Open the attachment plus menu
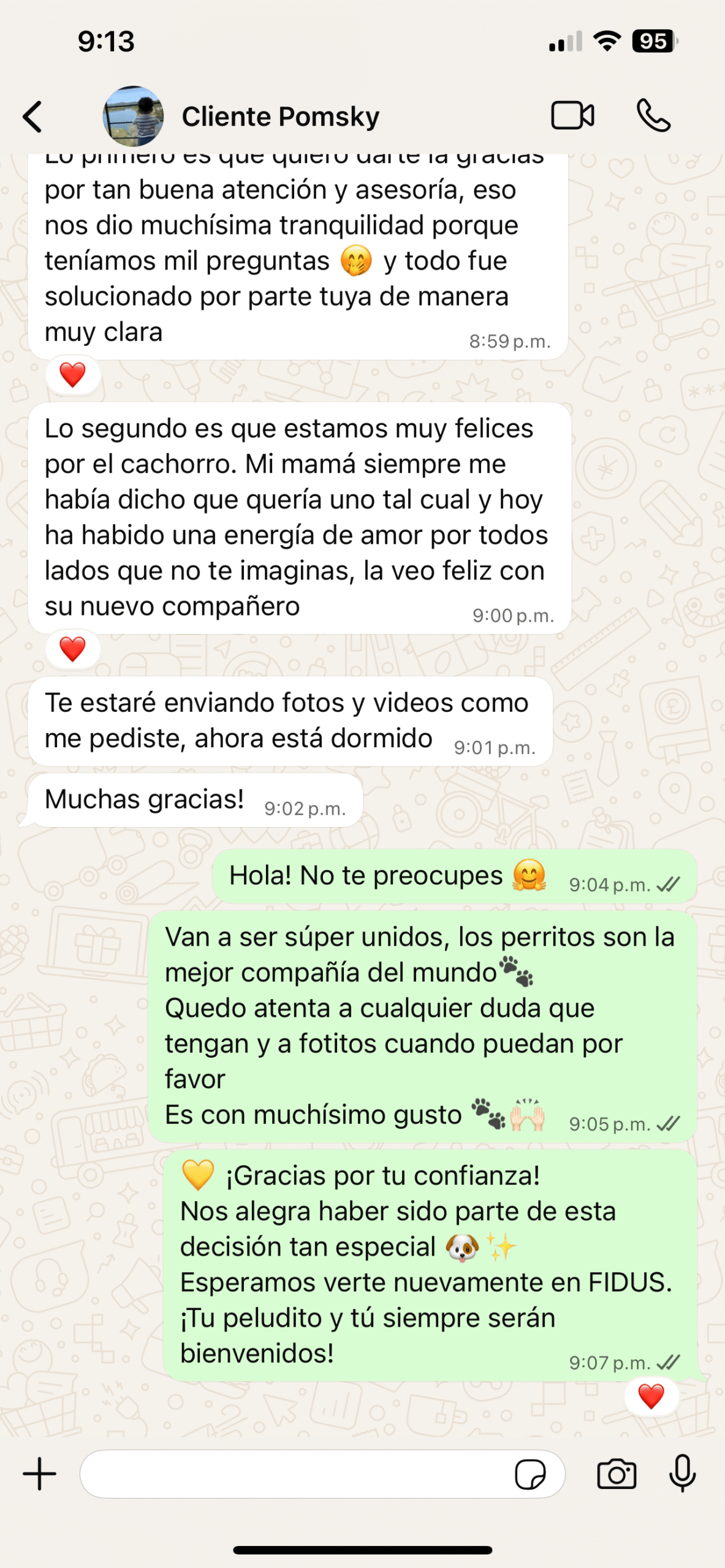The width and height of the screenshot is (725, 1568). point(40,1474)
